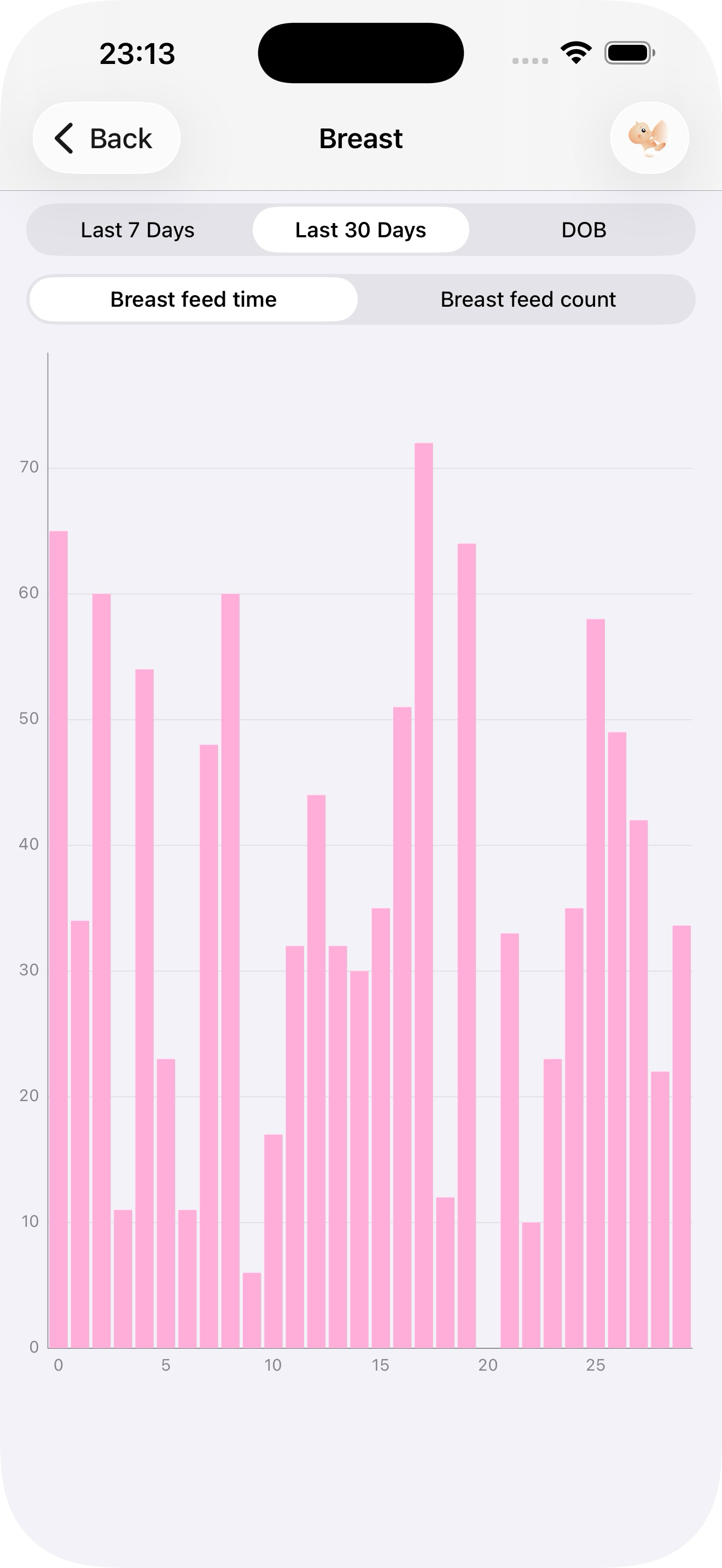Screen dimensions: 722x1568
Task: Tap the clock showing 23:13
Action: tap(137, 54)
